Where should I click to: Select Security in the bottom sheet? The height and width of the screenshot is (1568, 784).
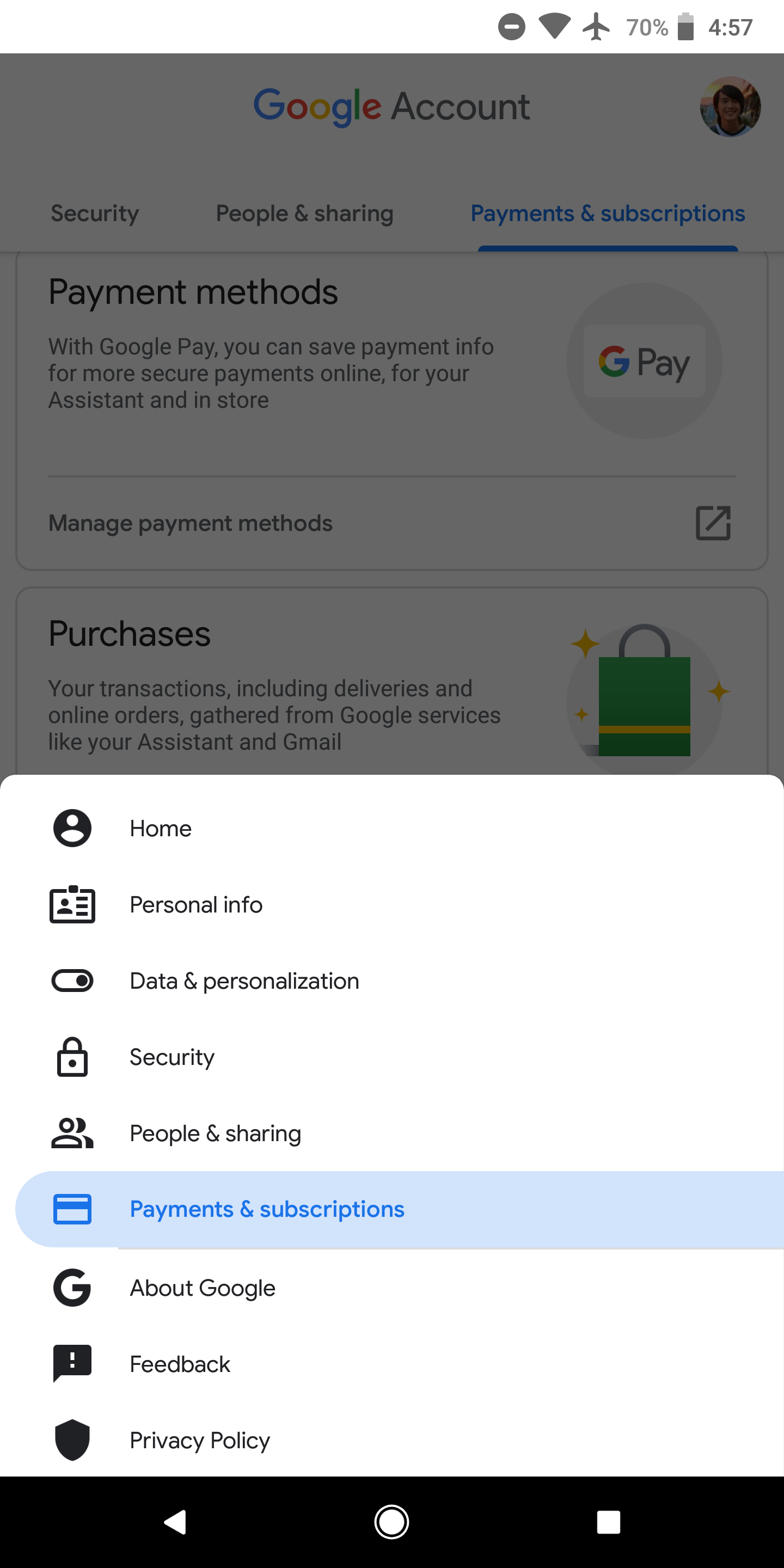(x=171, y=1057)
